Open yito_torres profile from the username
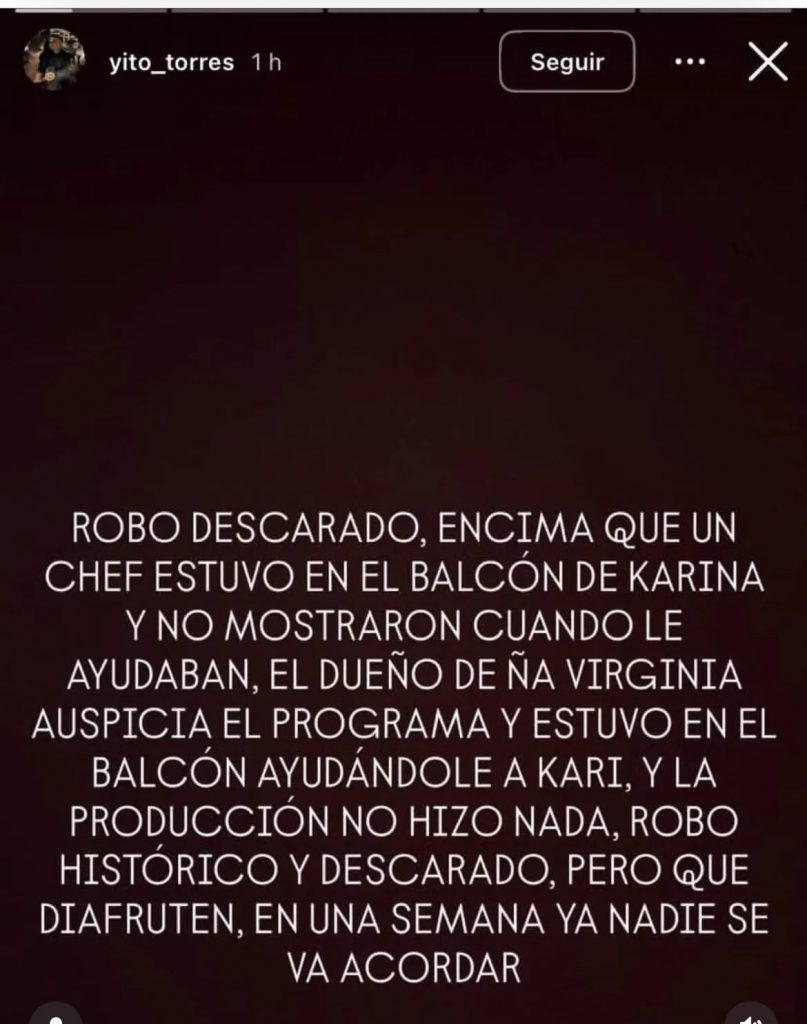This screenshot has height=1024, width=807. (x=169, y=63)
